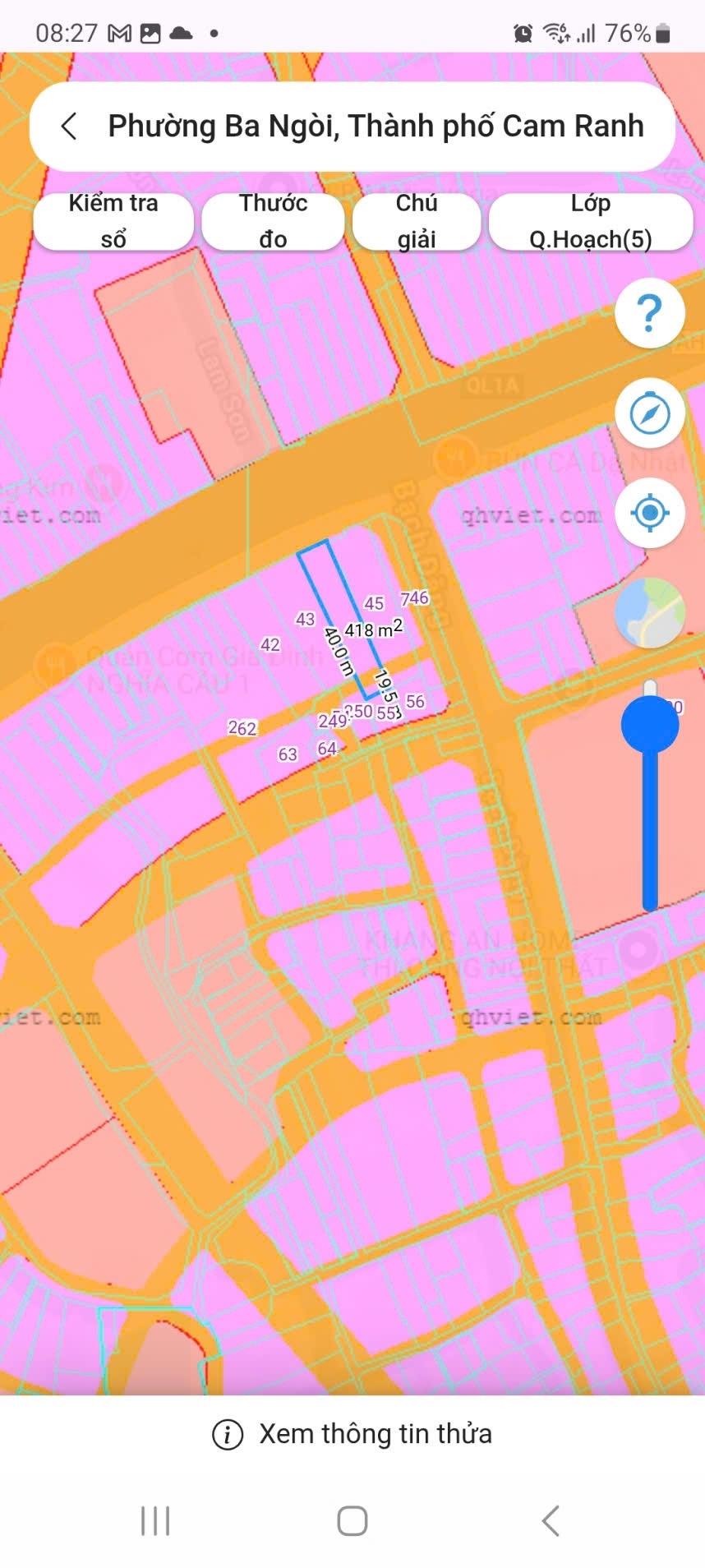This screenshot has height=1568, width=705.
Task: Go to the system home screen
Action: (x=352, y=1521)
